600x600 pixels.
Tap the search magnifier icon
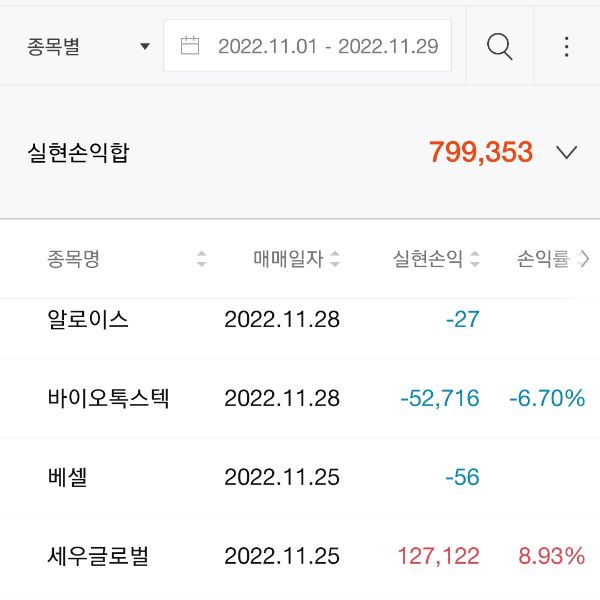[x=499, y=46]
